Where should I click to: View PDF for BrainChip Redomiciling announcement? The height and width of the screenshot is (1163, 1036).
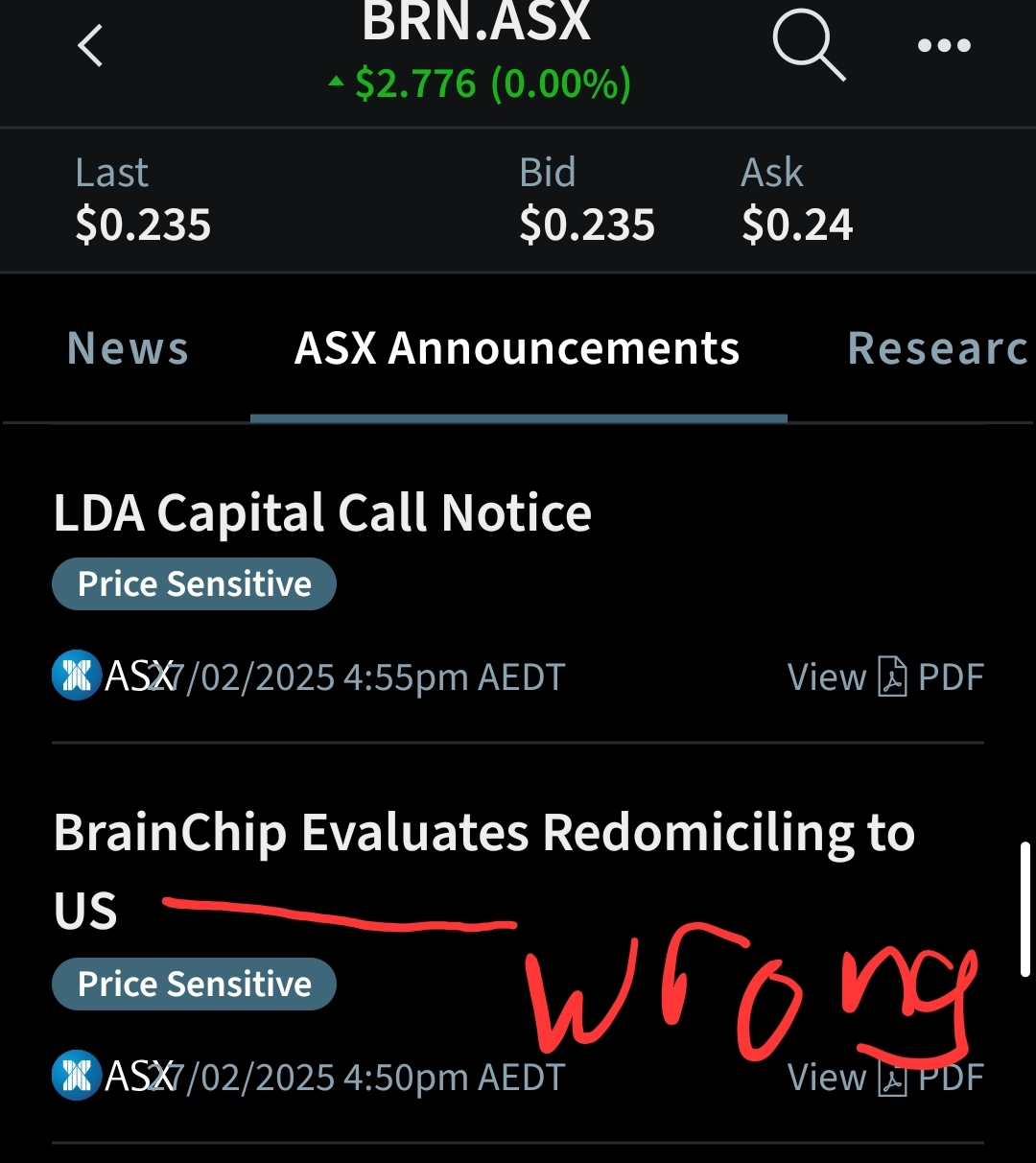click(x=884, y=1078)
